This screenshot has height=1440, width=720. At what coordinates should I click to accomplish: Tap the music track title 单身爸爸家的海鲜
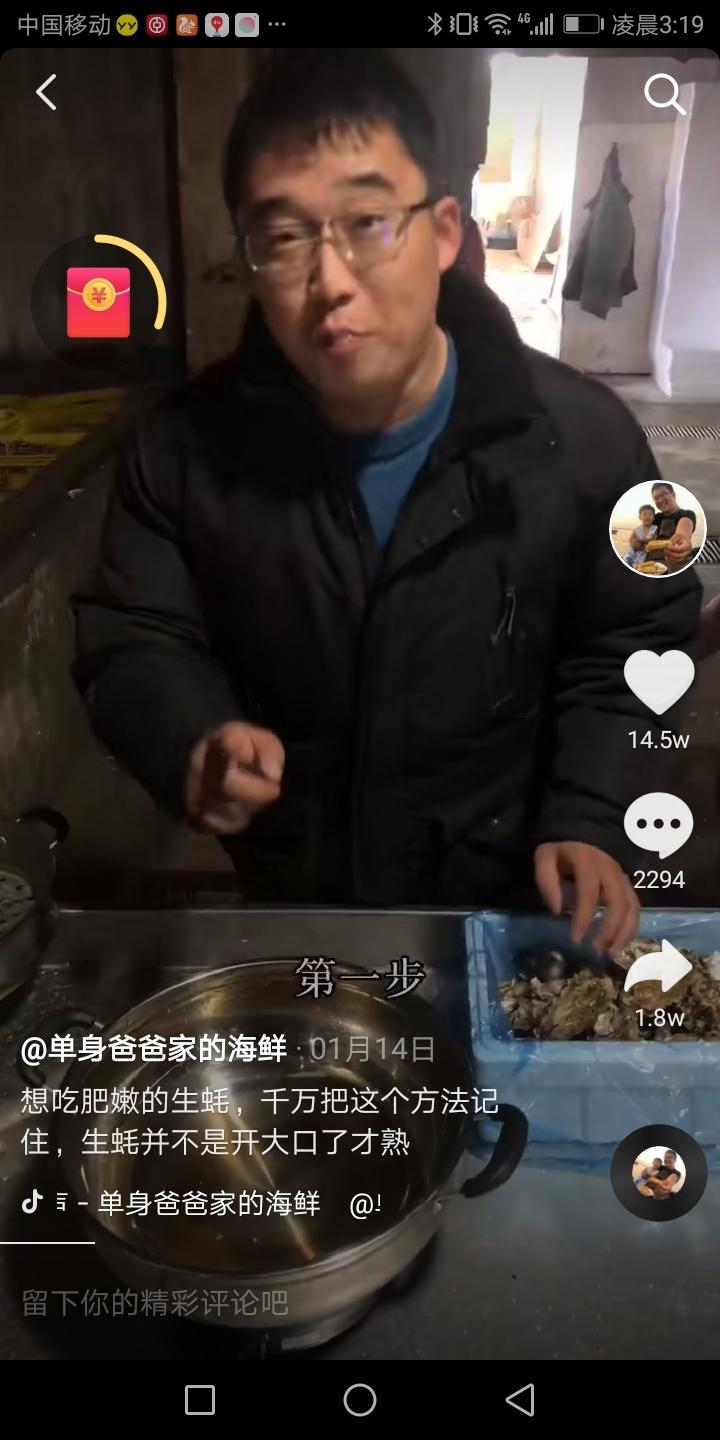click(208, 1203)
